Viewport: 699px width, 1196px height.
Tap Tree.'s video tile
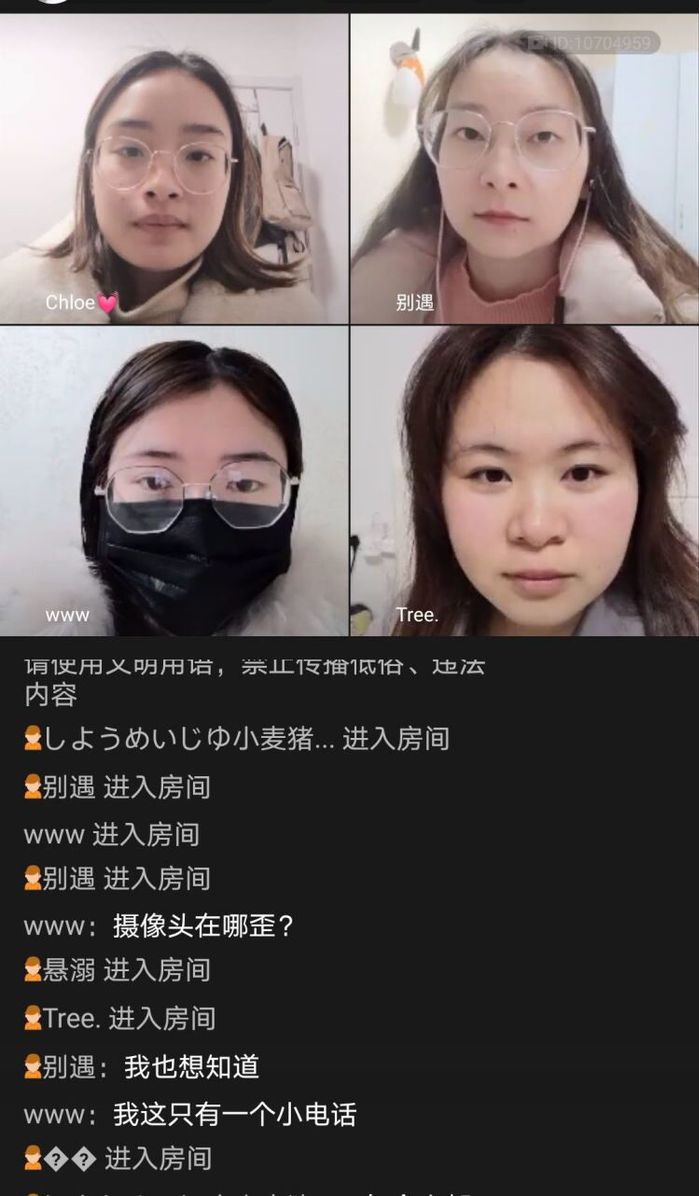coord(524,480)
